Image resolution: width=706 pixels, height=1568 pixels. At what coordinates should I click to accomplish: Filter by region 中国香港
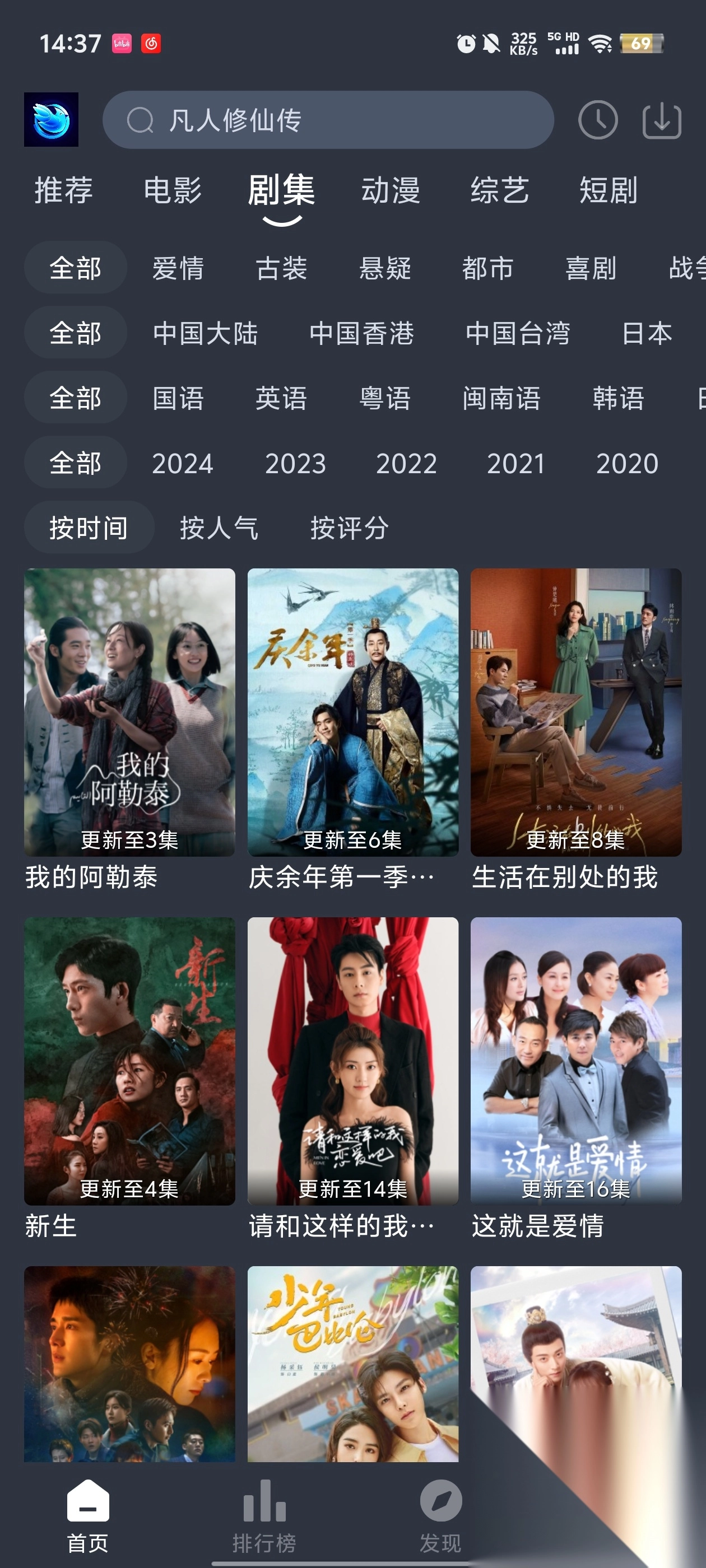coord(361,334)
